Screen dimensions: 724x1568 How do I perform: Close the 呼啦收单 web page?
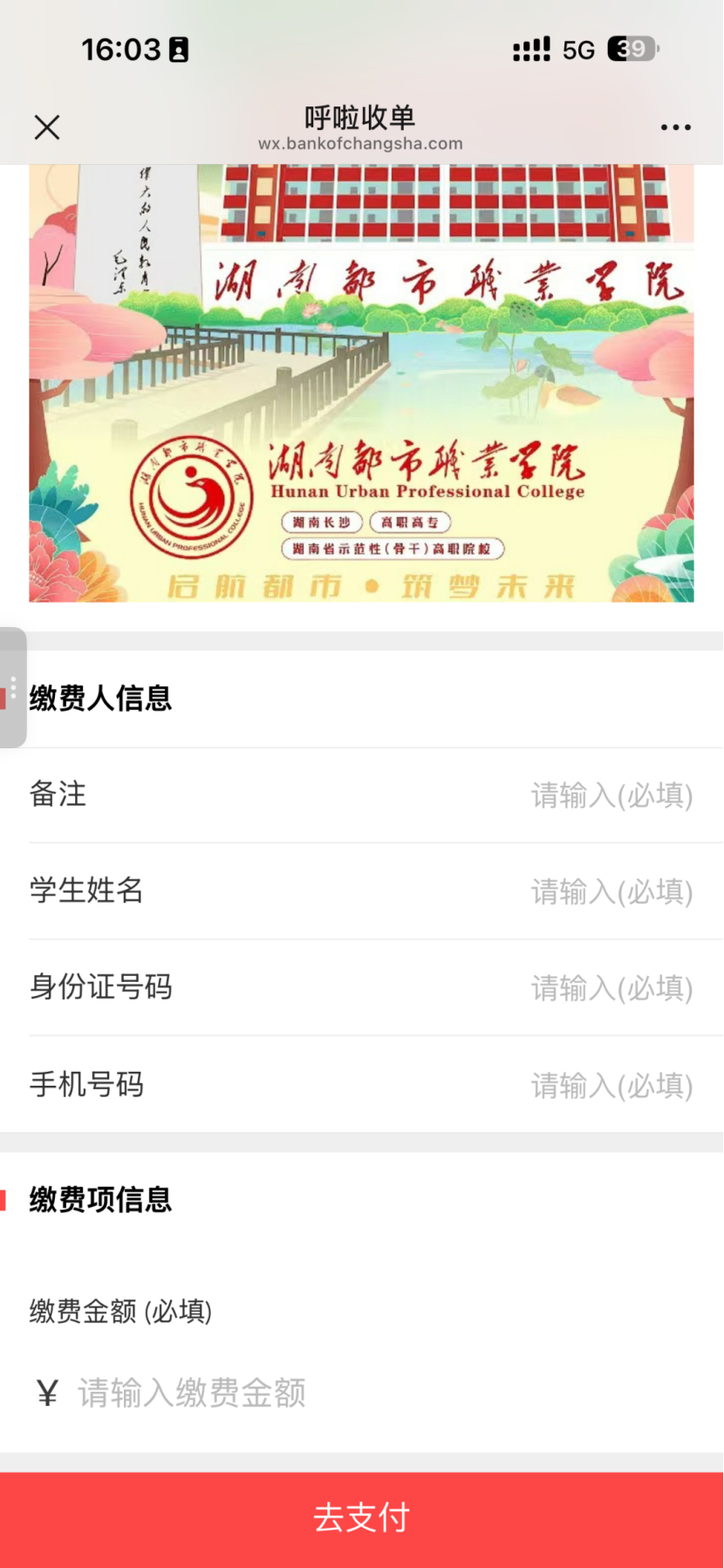pos(47,127)
